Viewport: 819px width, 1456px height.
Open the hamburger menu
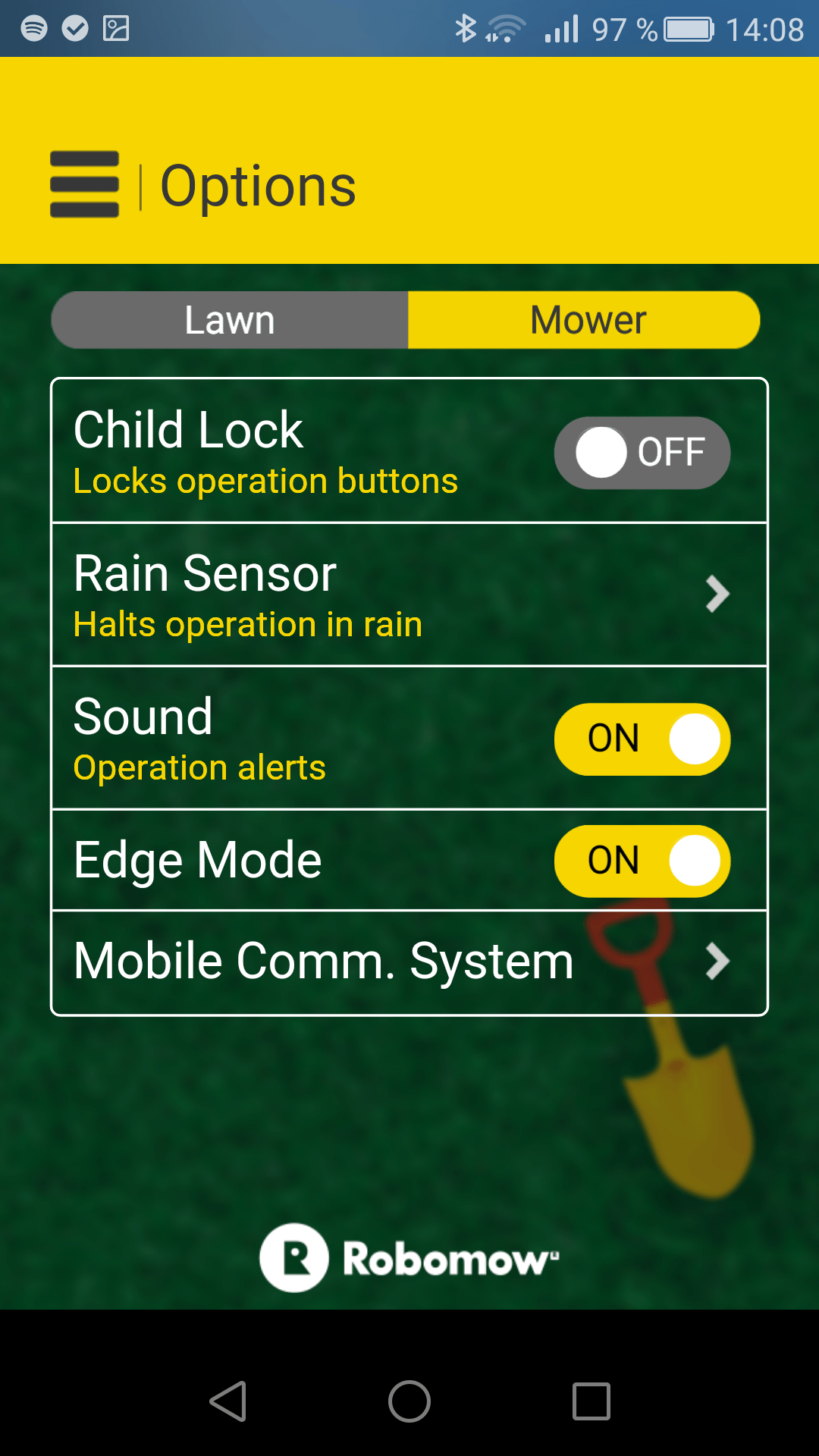84,184
